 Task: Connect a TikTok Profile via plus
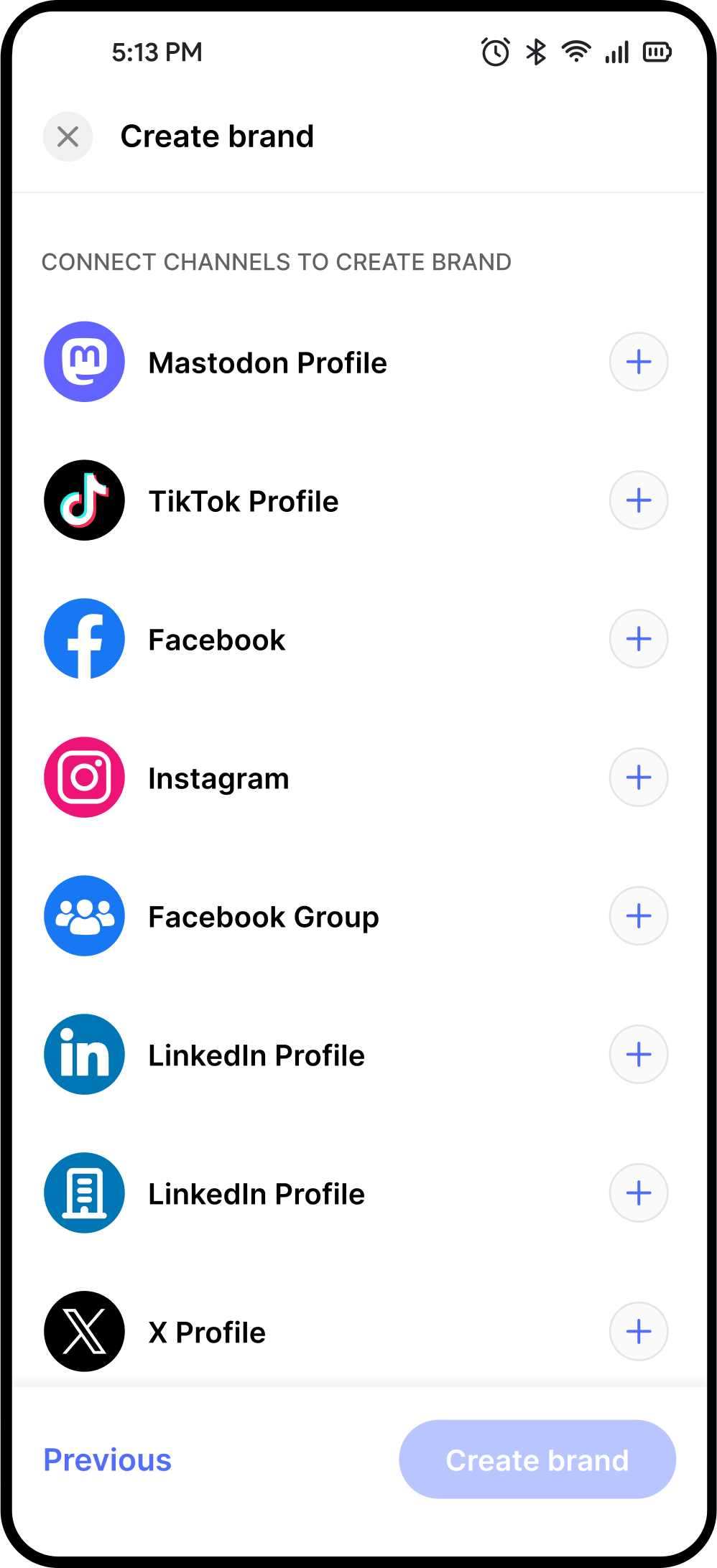click(638, 500)
